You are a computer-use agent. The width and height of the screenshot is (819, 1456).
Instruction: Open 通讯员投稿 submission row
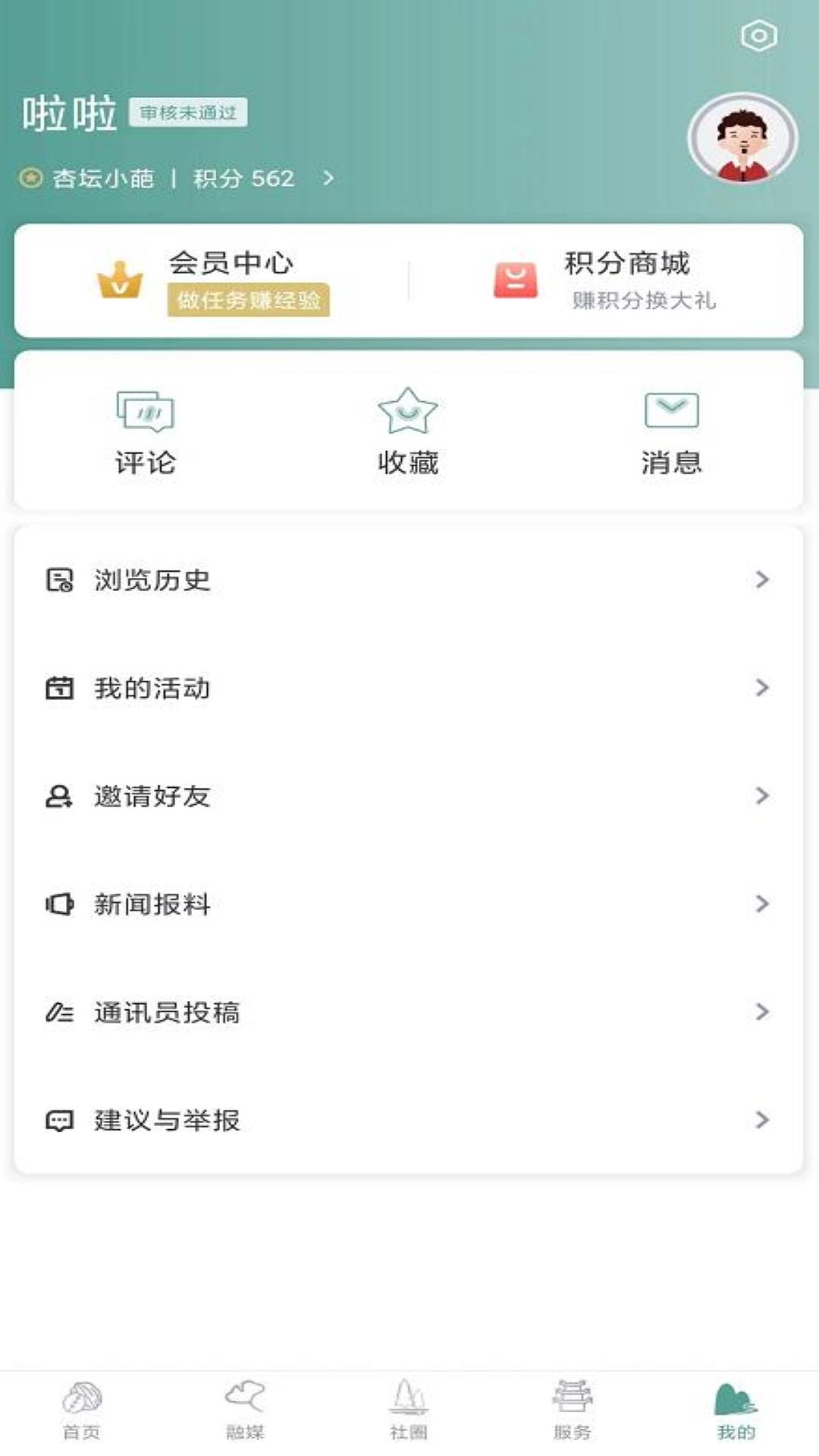pyautogui.click(x=408, y=1012)
